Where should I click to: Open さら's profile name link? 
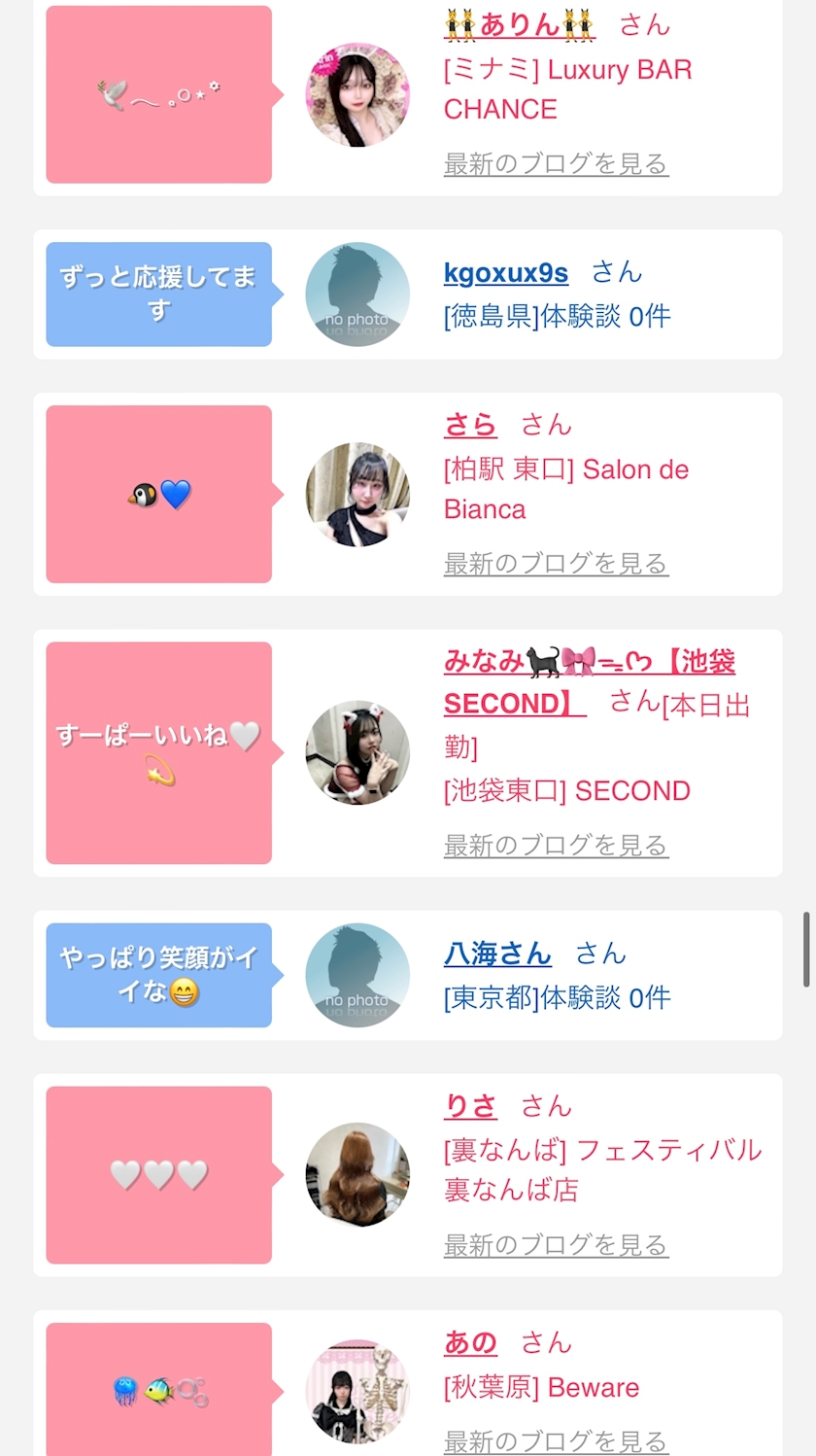click(x=470, y=425)
